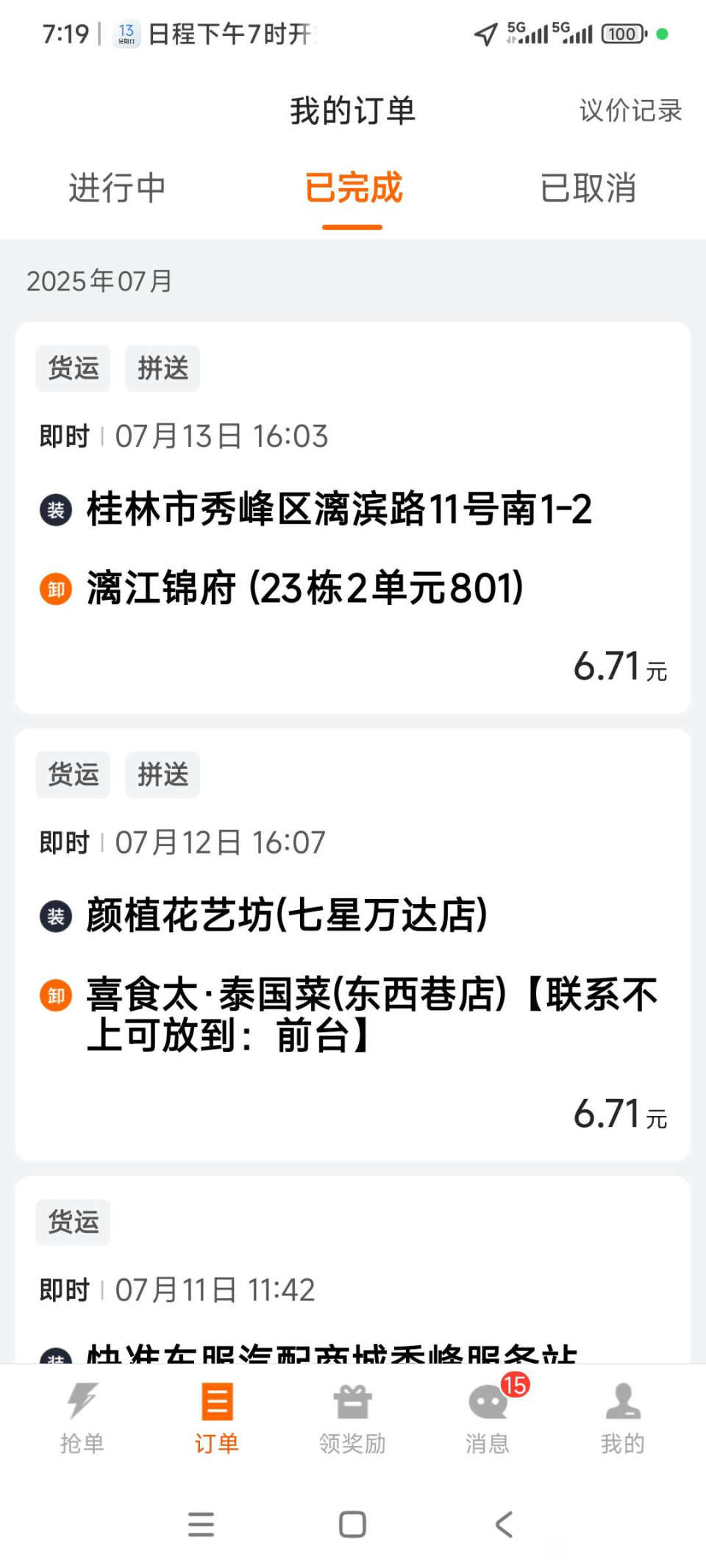Tap the 订单 orders tab
706x1568 pixels.
[217, 1419]
